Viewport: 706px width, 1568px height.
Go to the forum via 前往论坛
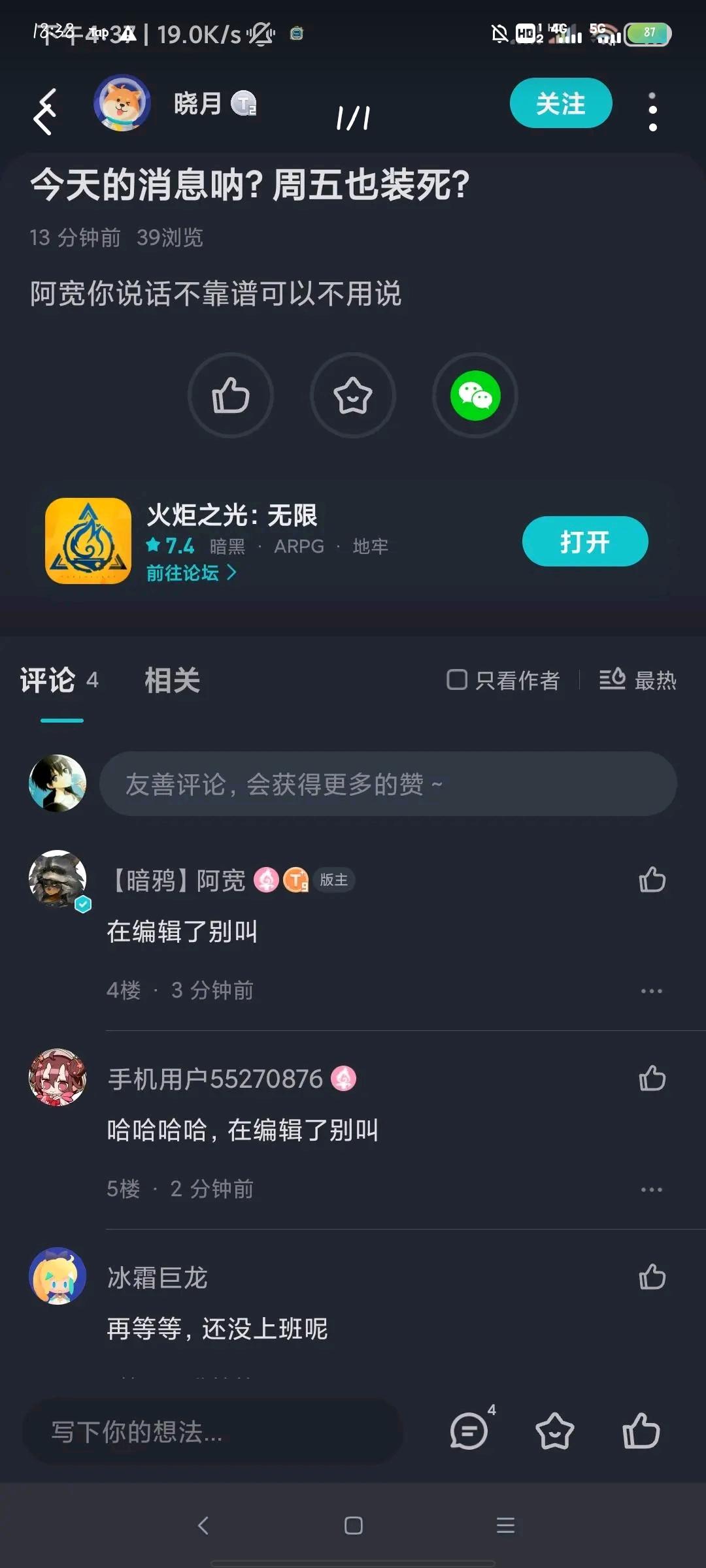(190, 573)
